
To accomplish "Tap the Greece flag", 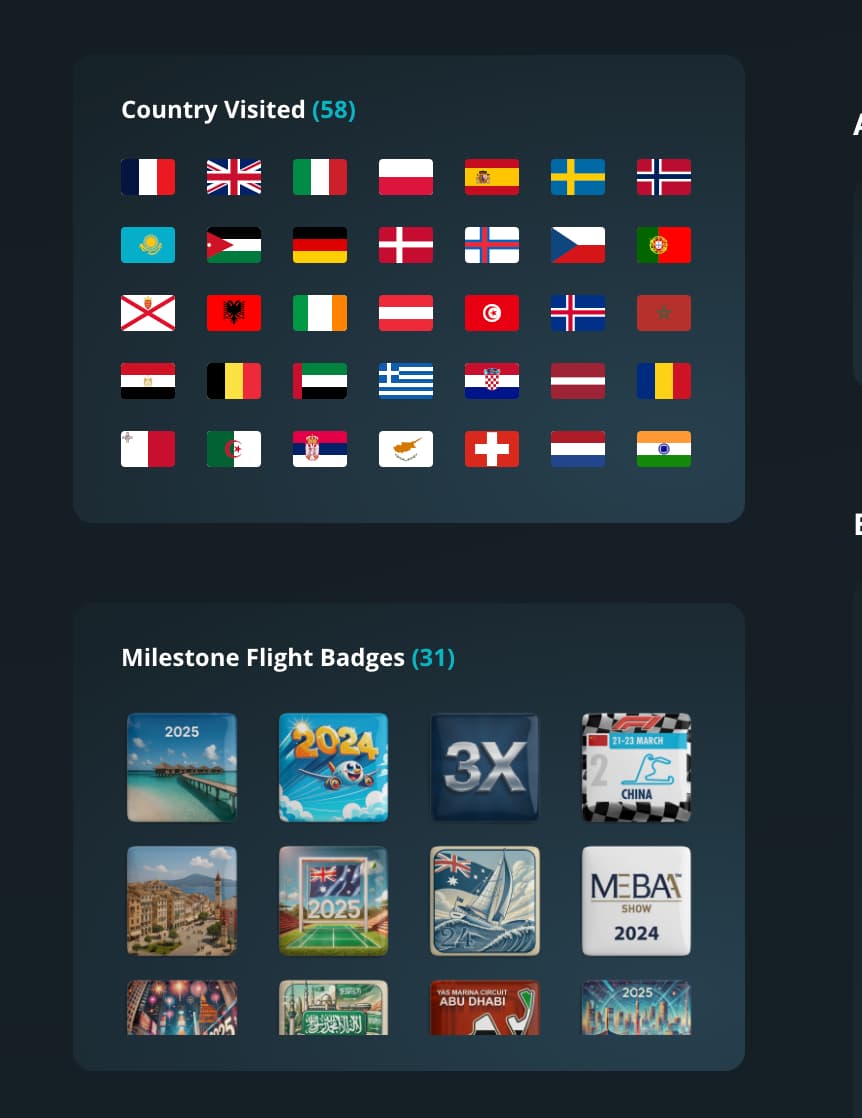I will point(406,381).
